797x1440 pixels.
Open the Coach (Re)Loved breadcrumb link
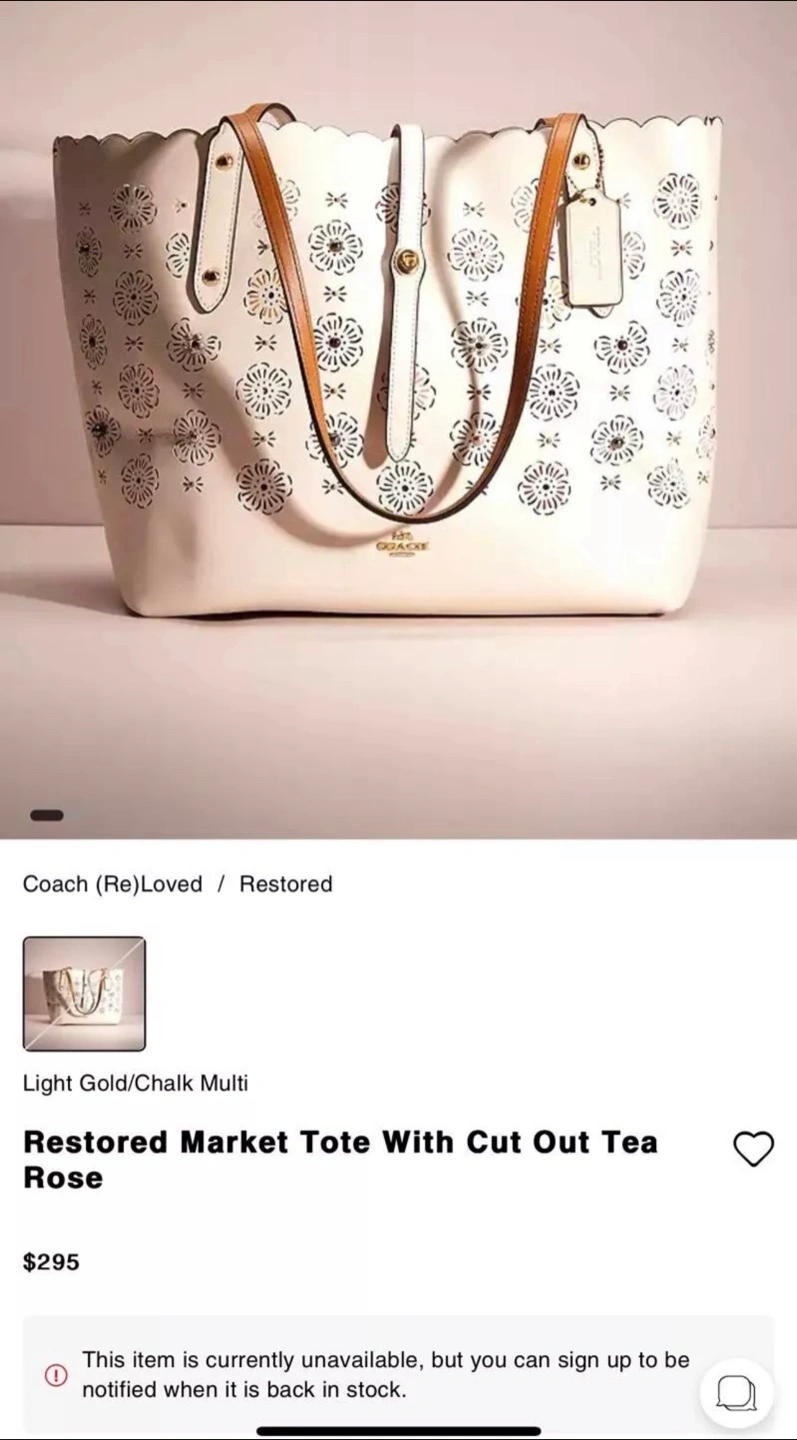[112, 884]
